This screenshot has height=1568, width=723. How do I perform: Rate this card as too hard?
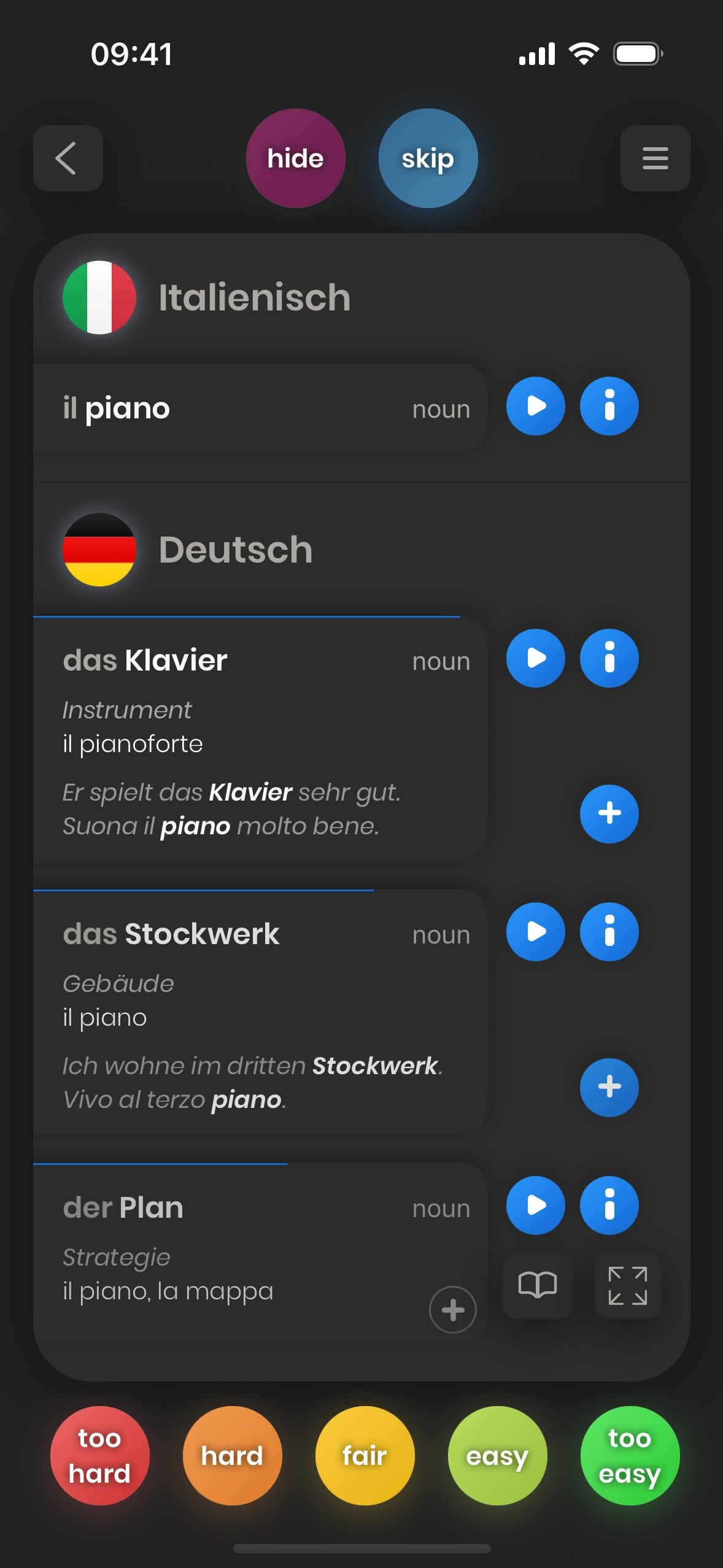coord(99,1455)
